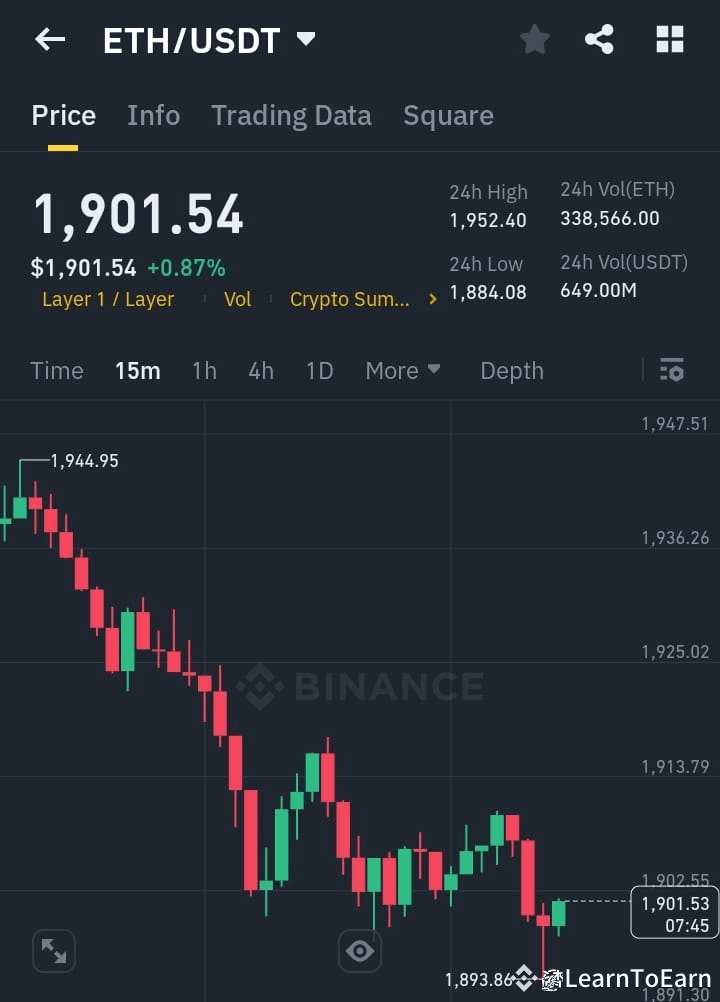This screenshot has height=1002, width=720.
Task: Select the Vol label under the price
Action: coord(238,298)
